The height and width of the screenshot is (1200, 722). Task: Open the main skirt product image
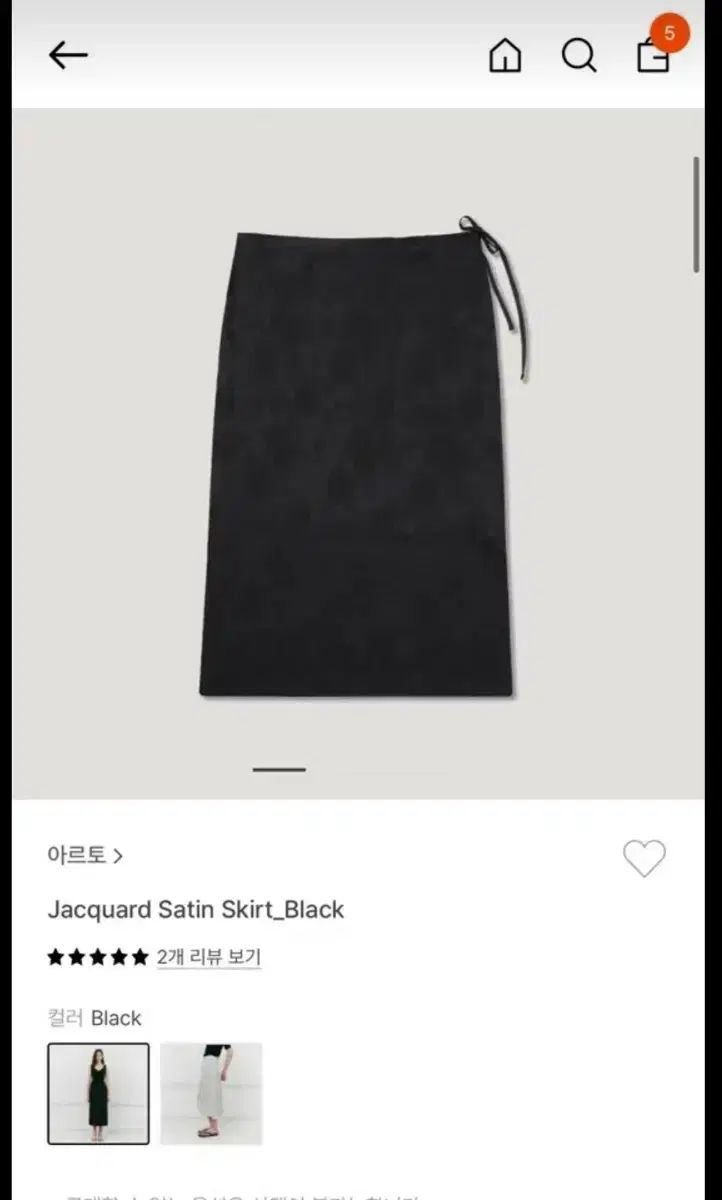[x=358, y=454]
